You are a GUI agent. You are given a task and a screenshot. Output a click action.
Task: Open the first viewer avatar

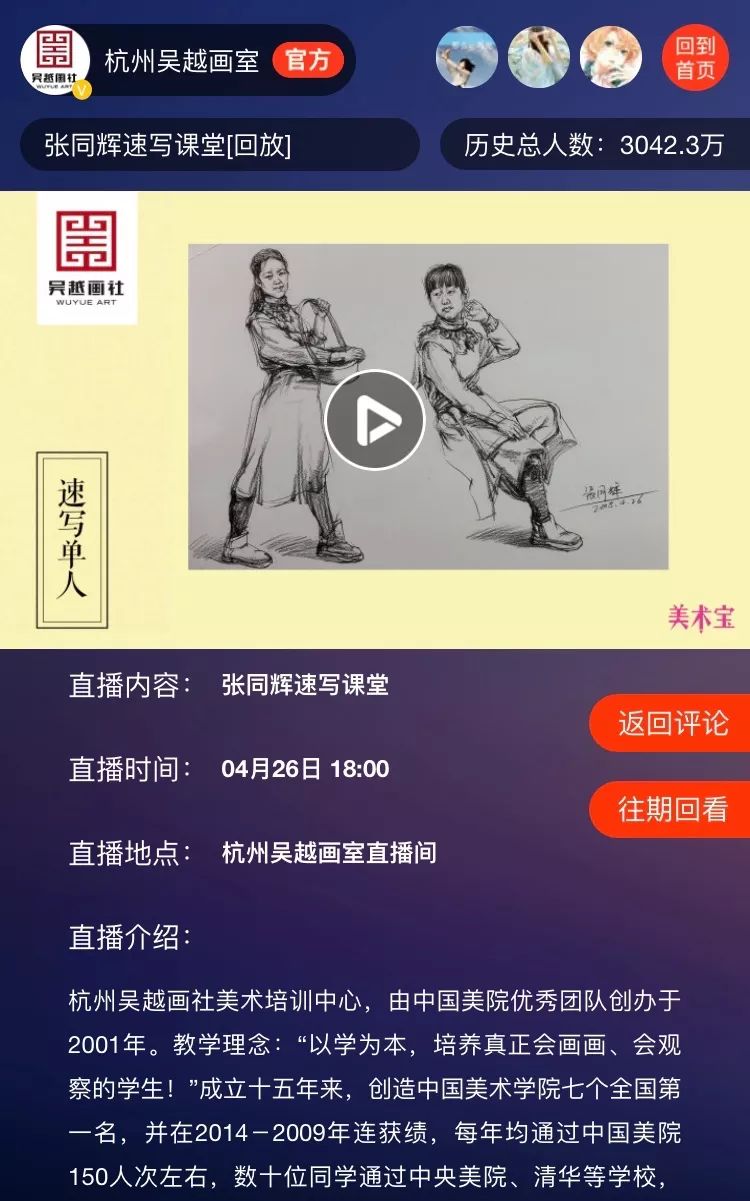click(x=467, y=57)
